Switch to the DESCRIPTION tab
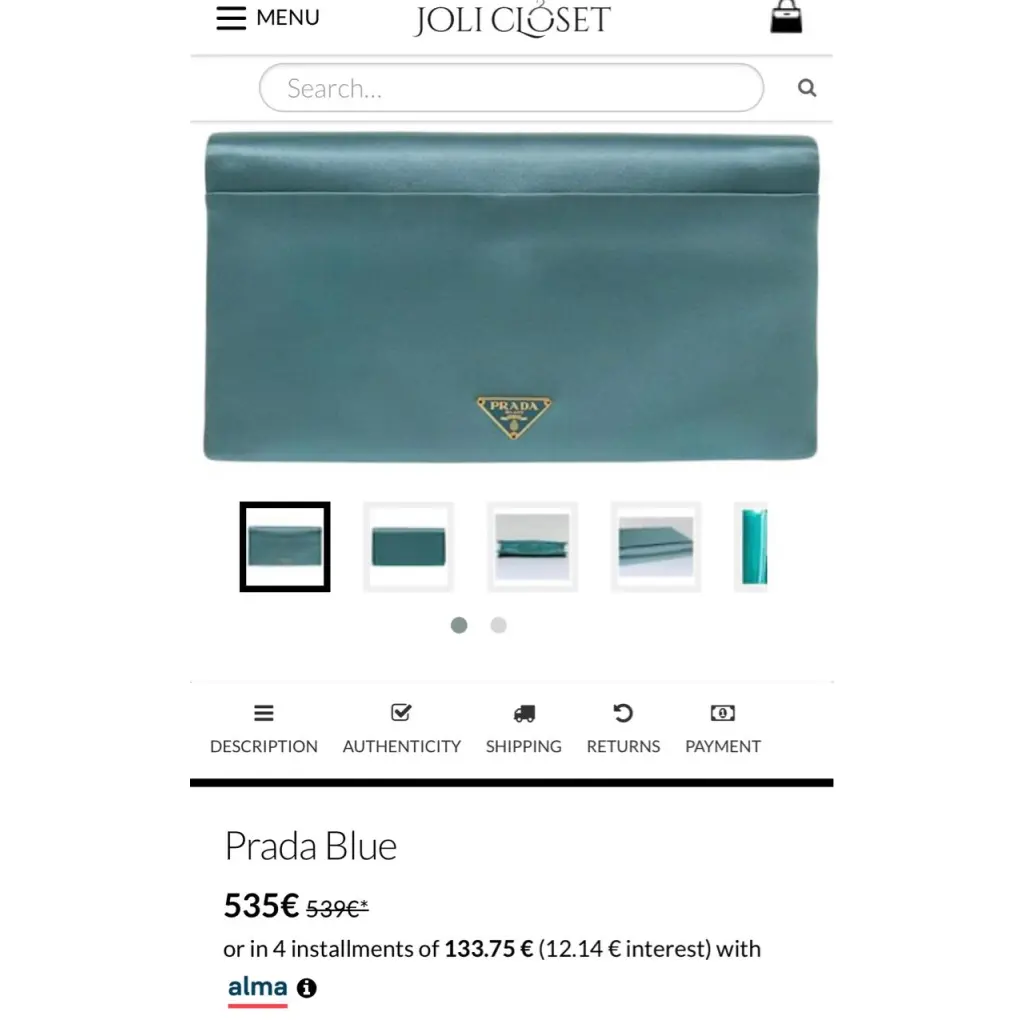The width and height of the screenshot is (1024, 1024). coord(263,729)
